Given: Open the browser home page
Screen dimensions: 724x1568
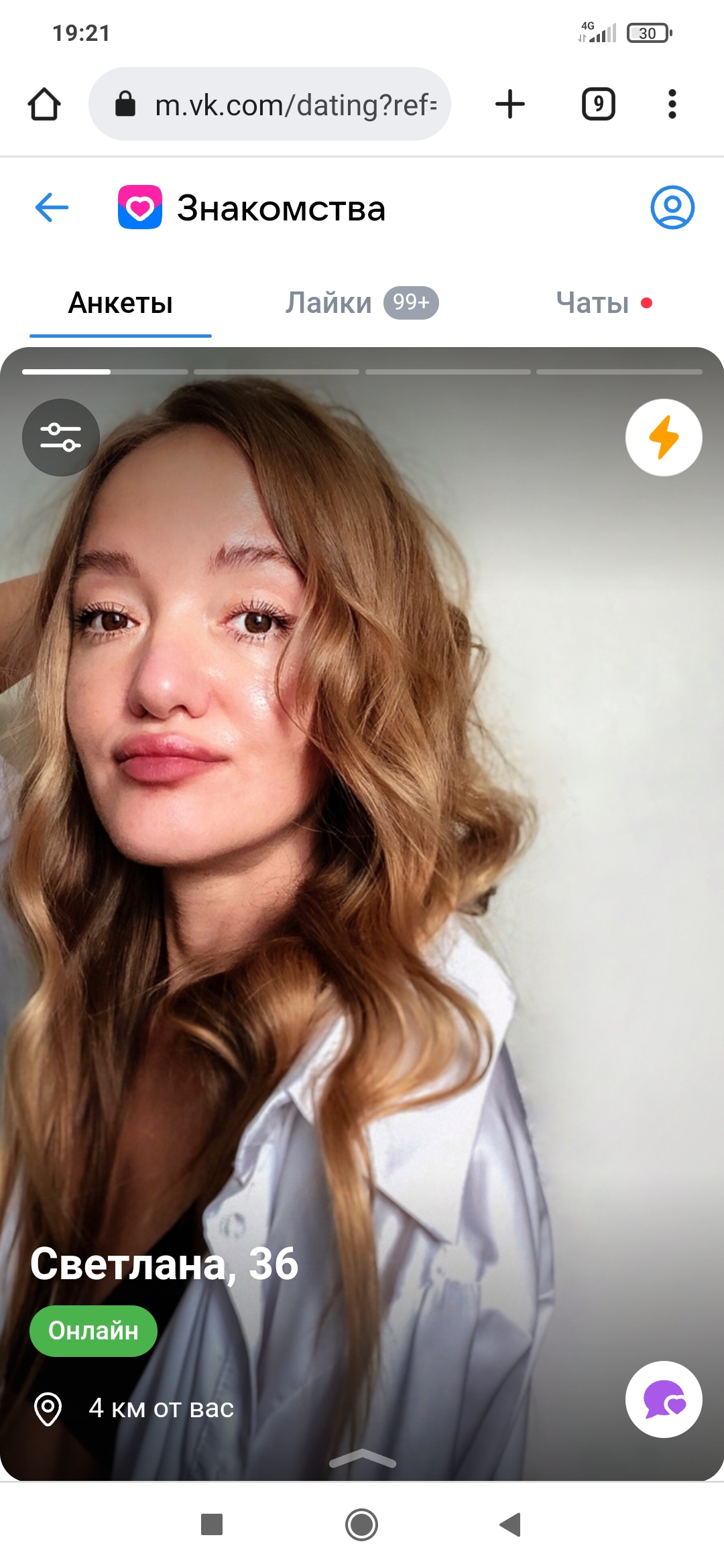Looking at the screenshot, I should (44, 104).
